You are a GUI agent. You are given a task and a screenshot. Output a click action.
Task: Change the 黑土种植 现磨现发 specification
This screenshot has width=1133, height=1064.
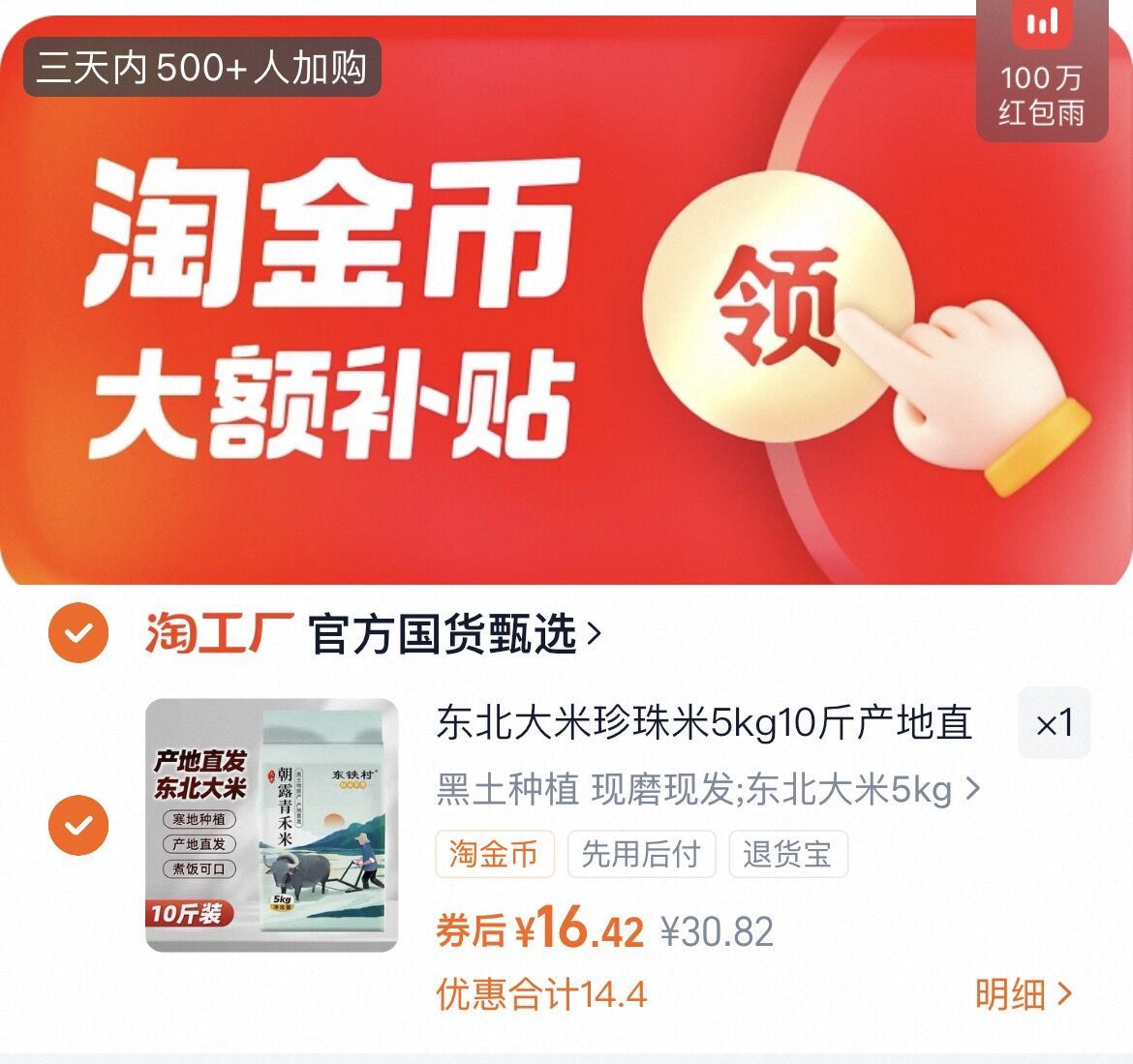tap(707, 790)
